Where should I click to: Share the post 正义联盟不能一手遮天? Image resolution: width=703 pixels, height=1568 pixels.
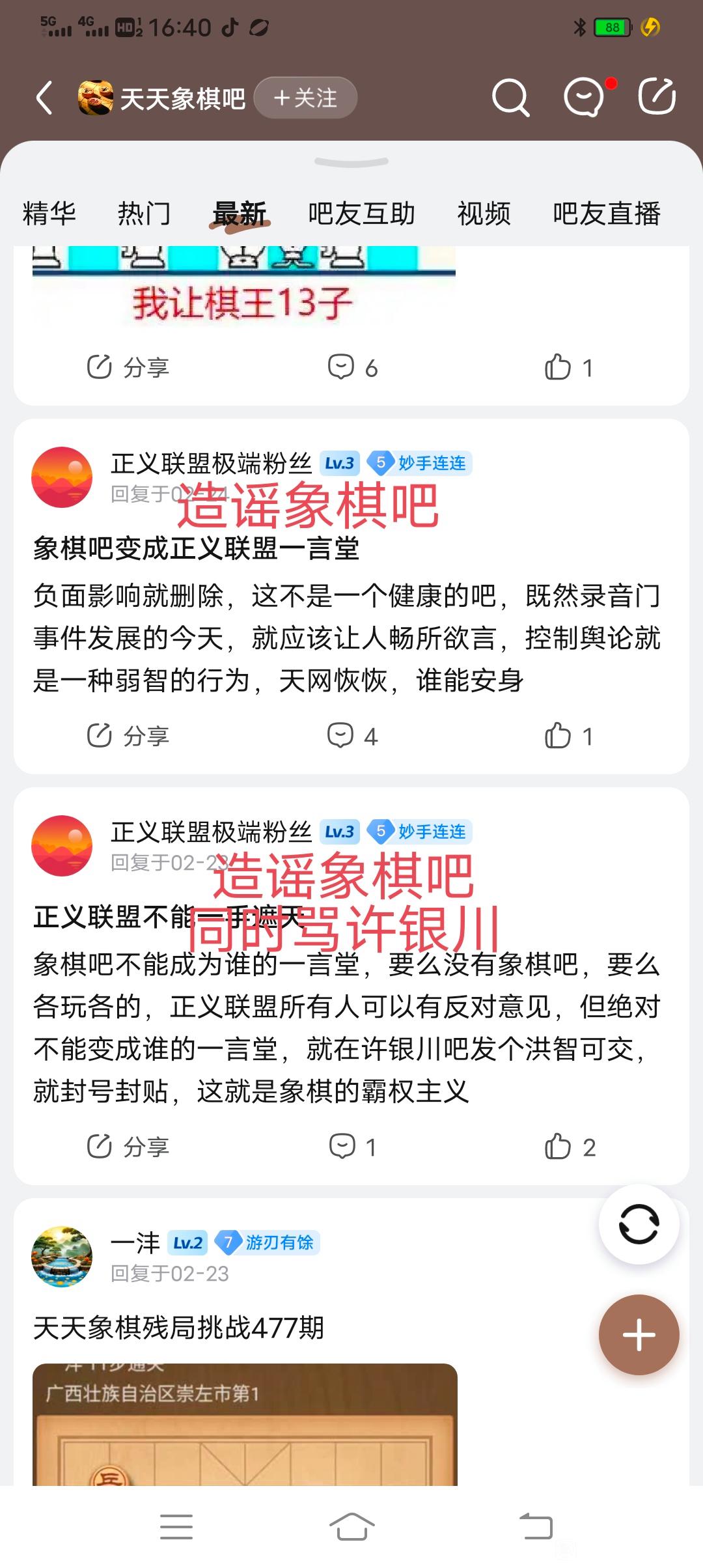coord(128,1147)
